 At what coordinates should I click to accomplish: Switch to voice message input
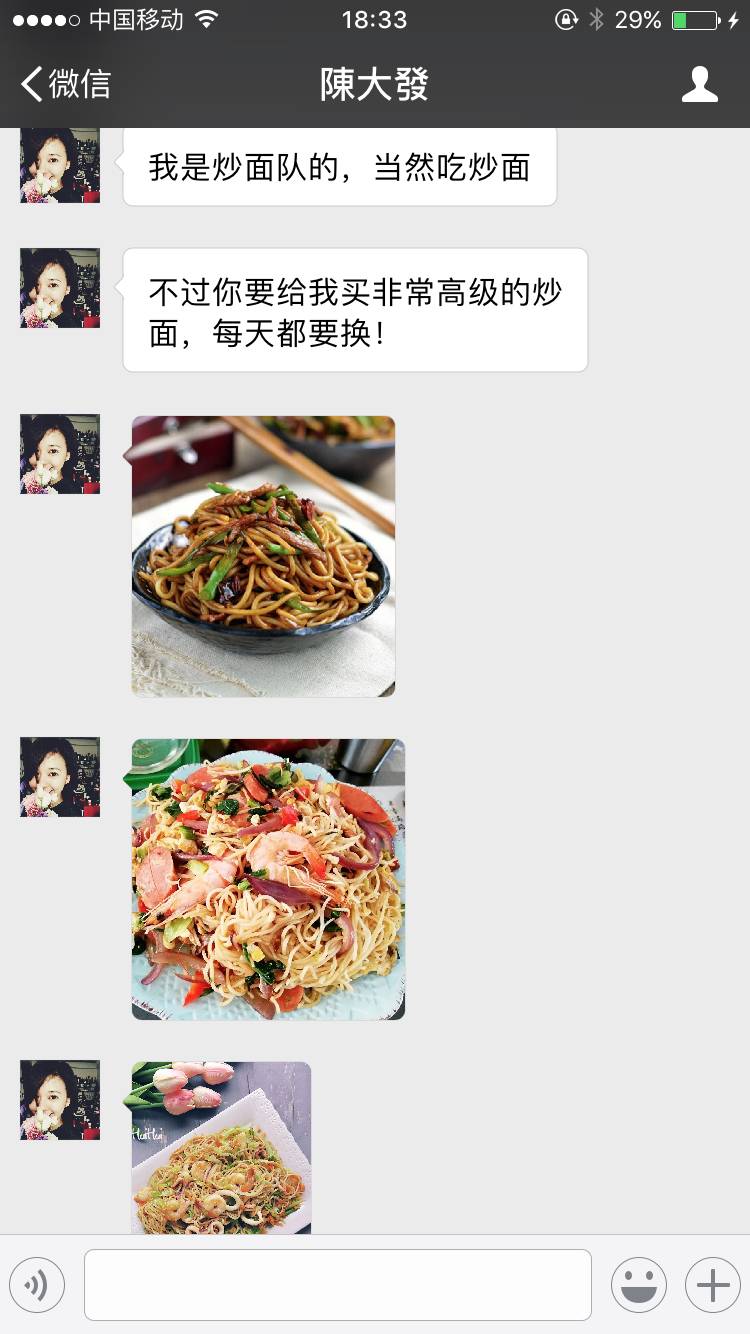(x=37, y=1285)
